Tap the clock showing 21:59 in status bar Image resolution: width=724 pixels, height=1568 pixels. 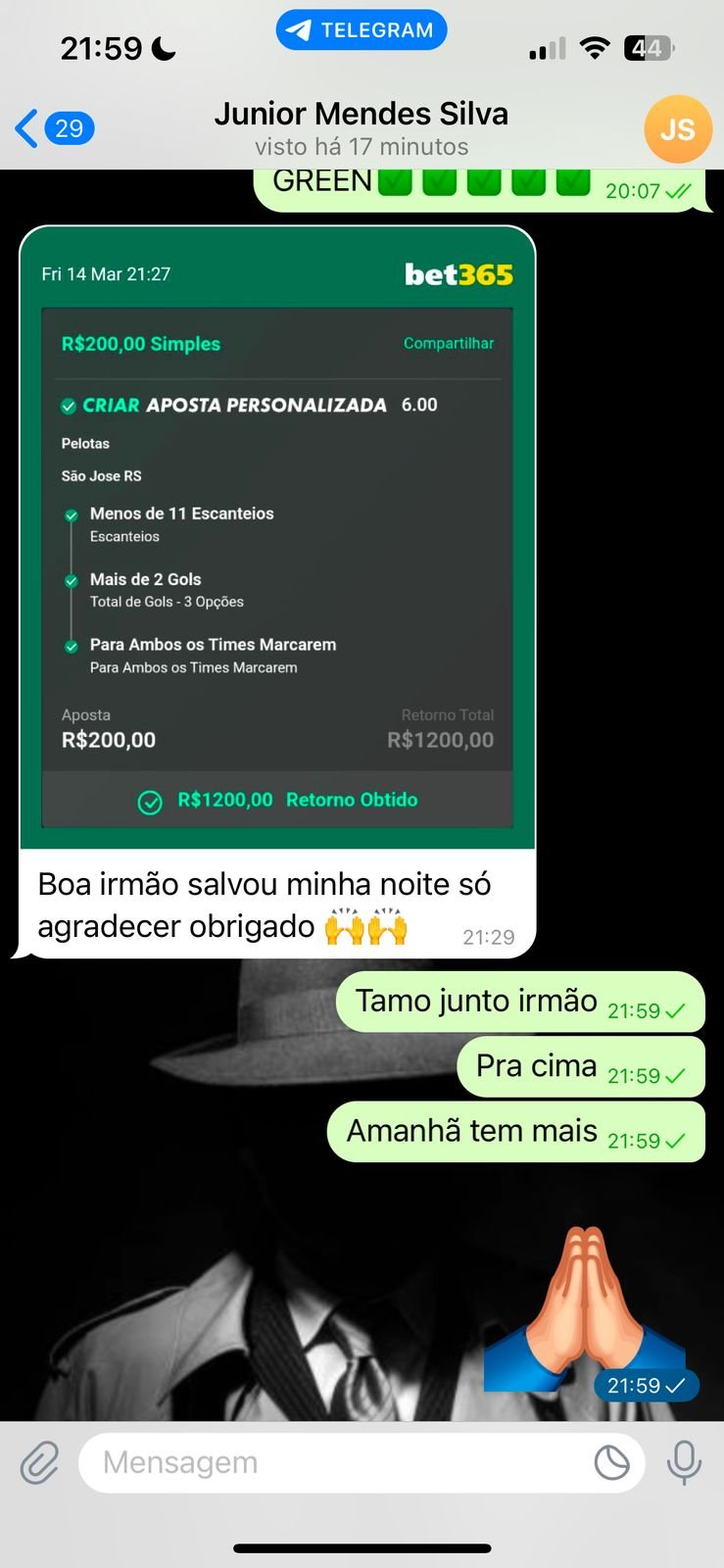point(102,46)
